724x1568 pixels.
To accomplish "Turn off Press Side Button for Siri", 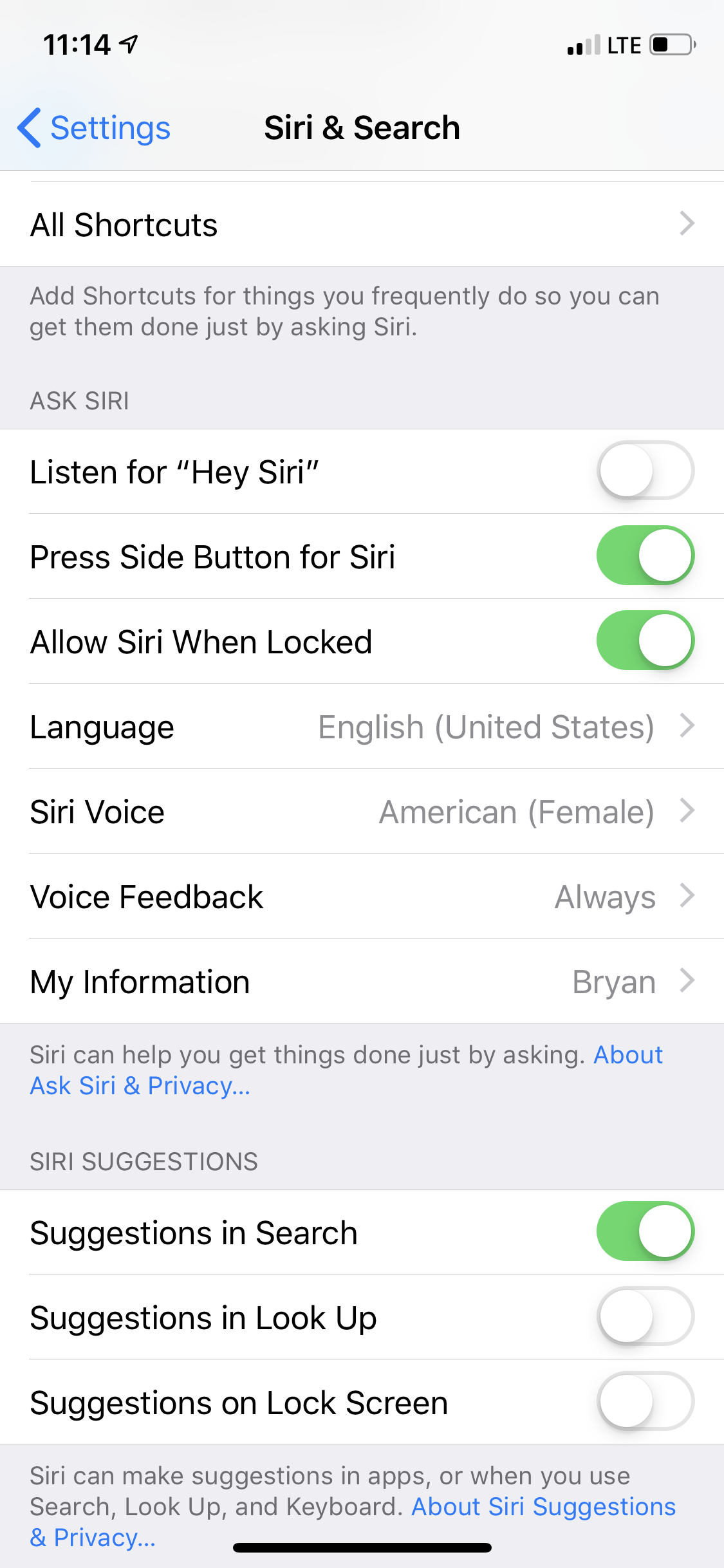I will (645, 556).
